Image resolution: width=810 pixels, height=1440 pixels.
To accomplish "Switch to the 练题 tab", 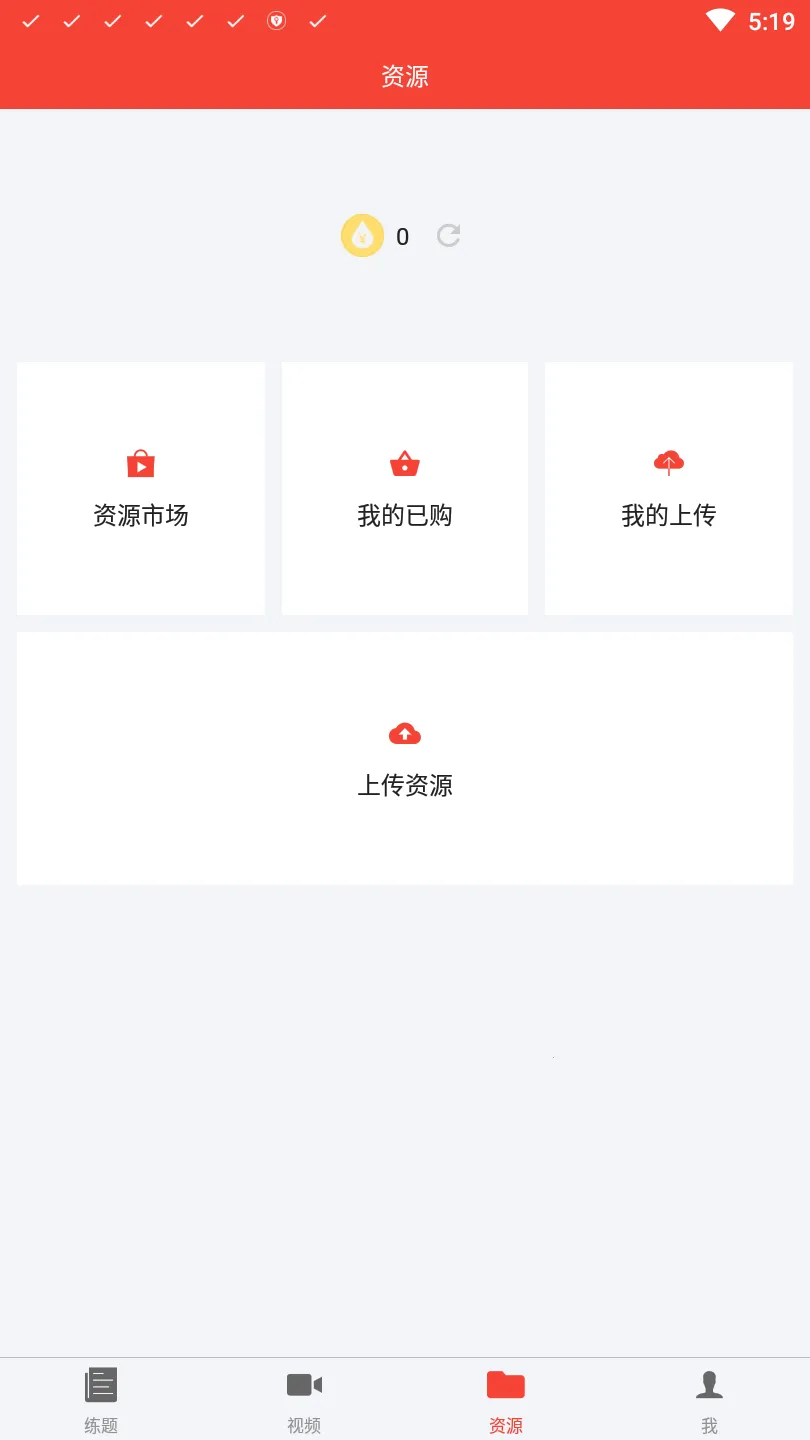I will click(x=101, y=1399).
